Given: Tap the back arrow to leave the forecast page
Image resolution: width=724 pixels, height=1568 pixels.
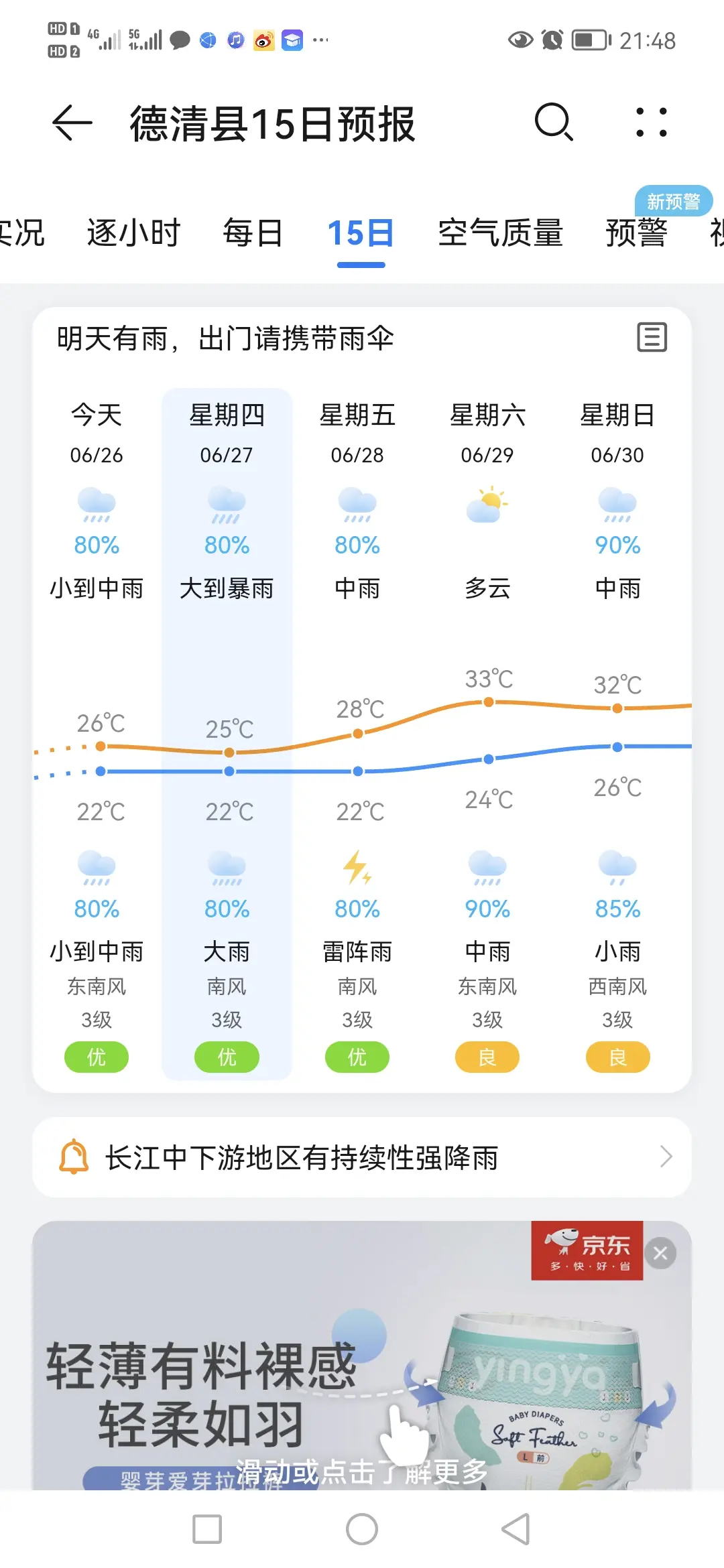Looking at the screenshot, I should pyautogui.click(x=72, y=123).
